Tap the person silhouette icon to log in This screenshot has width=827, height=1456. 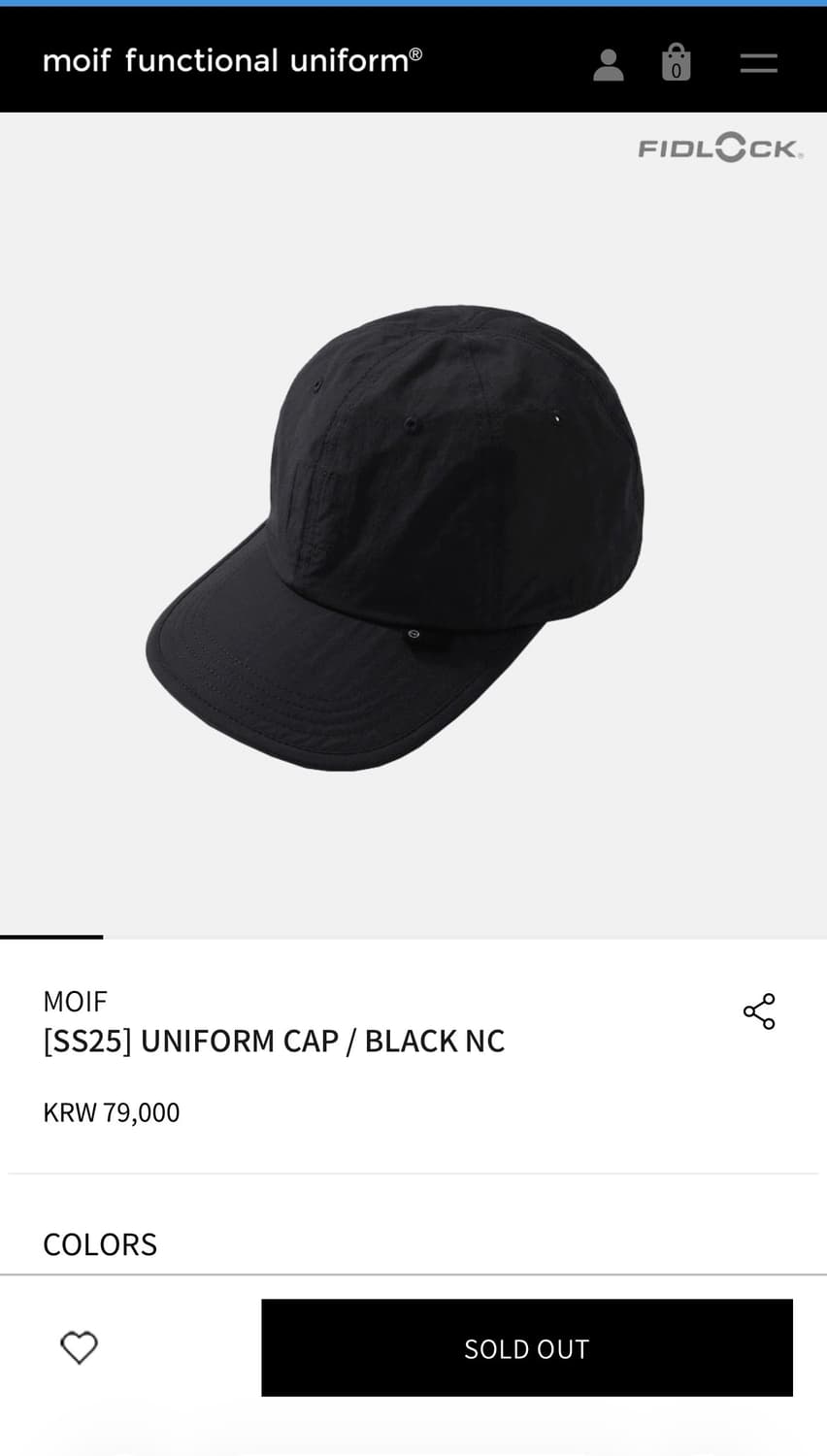[x=608, y=61]
